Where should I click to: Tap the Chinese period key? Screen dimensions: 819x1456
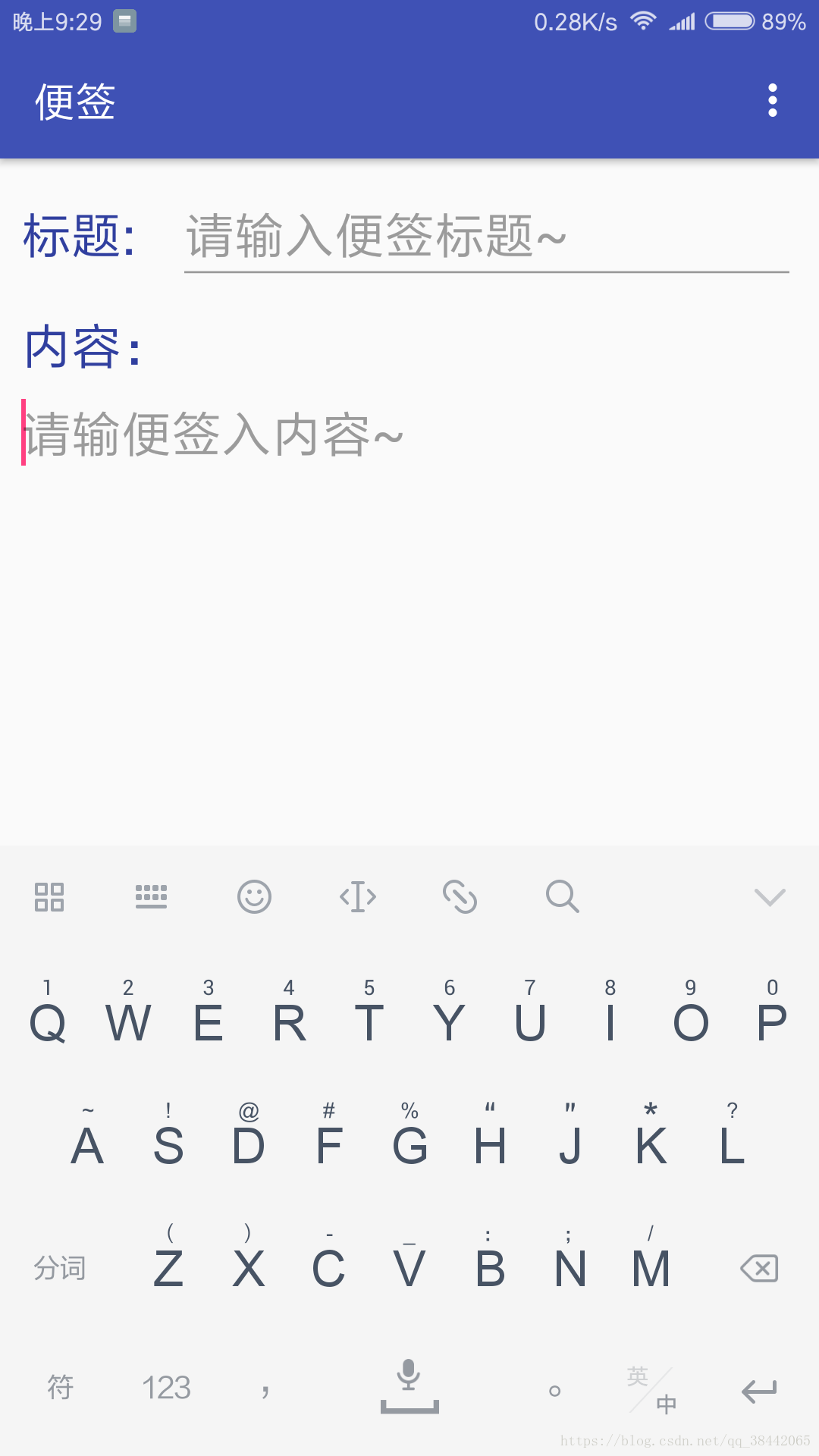click(x=554, y=1391)
